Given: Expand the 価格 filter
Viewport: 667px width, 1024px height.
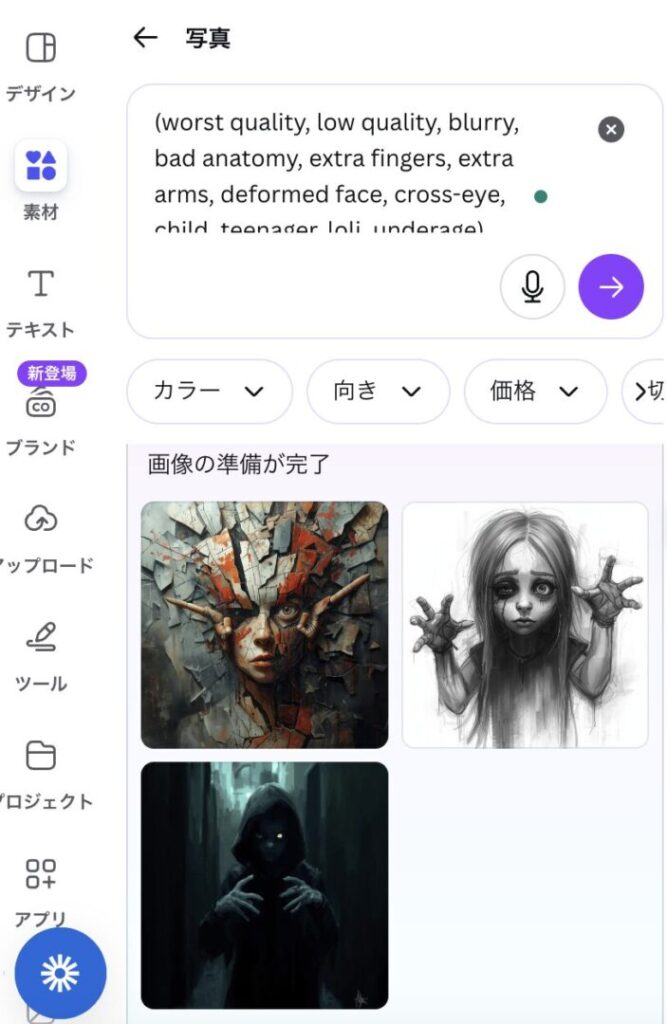Looking at the screenshot, I should 535,391.
